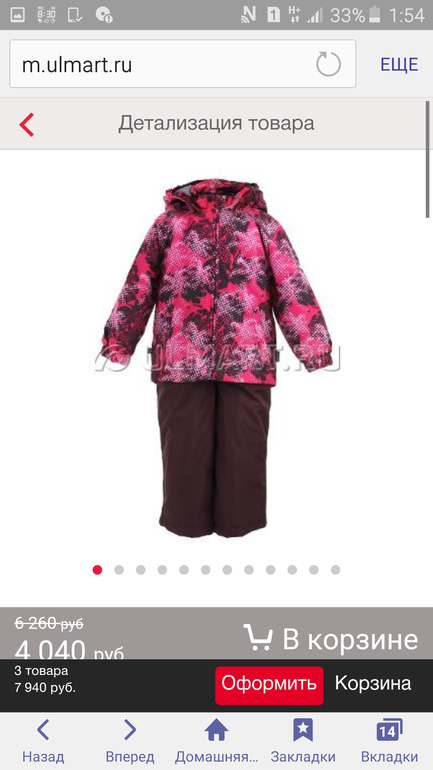The width and height of the screenshot is (433, 770).
Task: Show open tabs with Вкладки
Action: [x=389, y=741]
